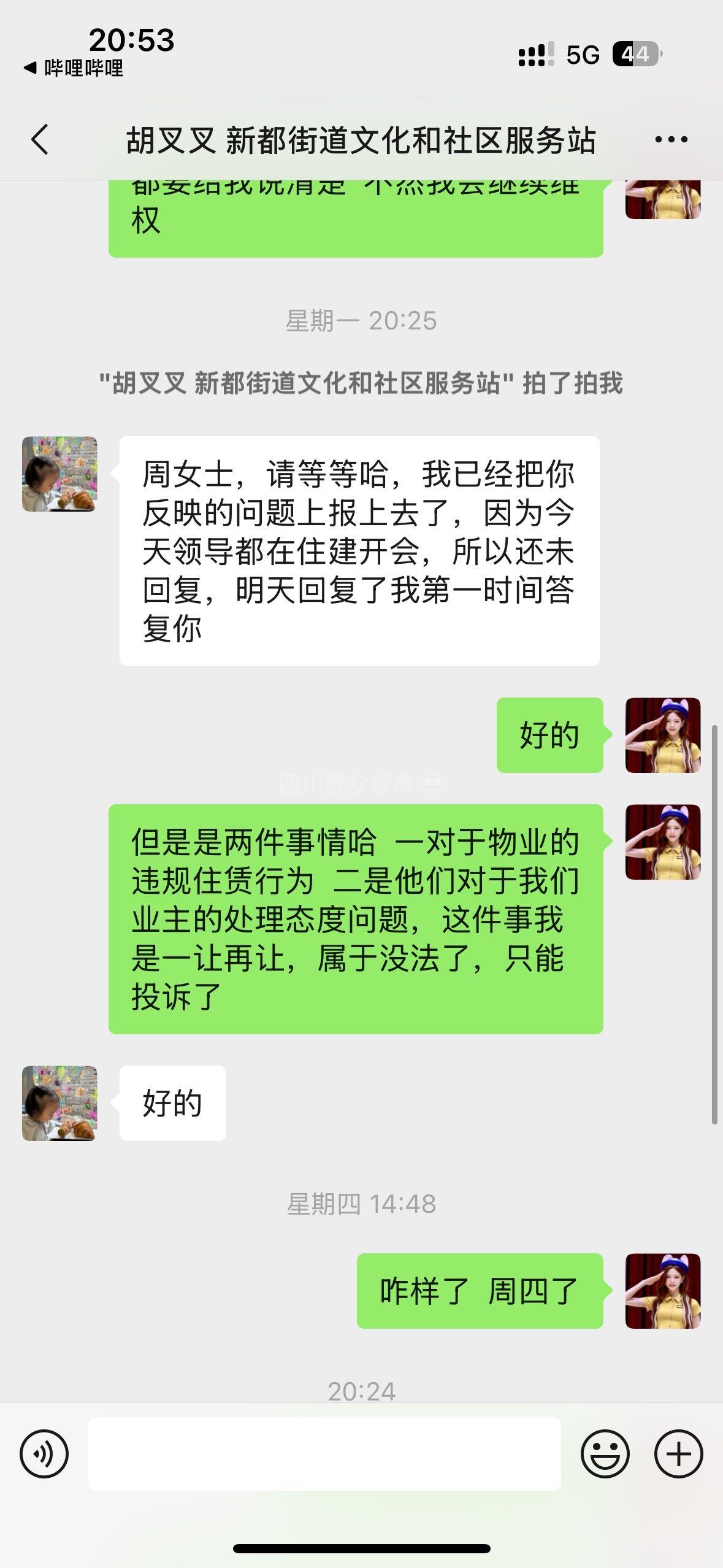Switch to voice message input
The width and height of the screenshot is (723, 1568).
pyautogui.click(x=44, y=1453)
